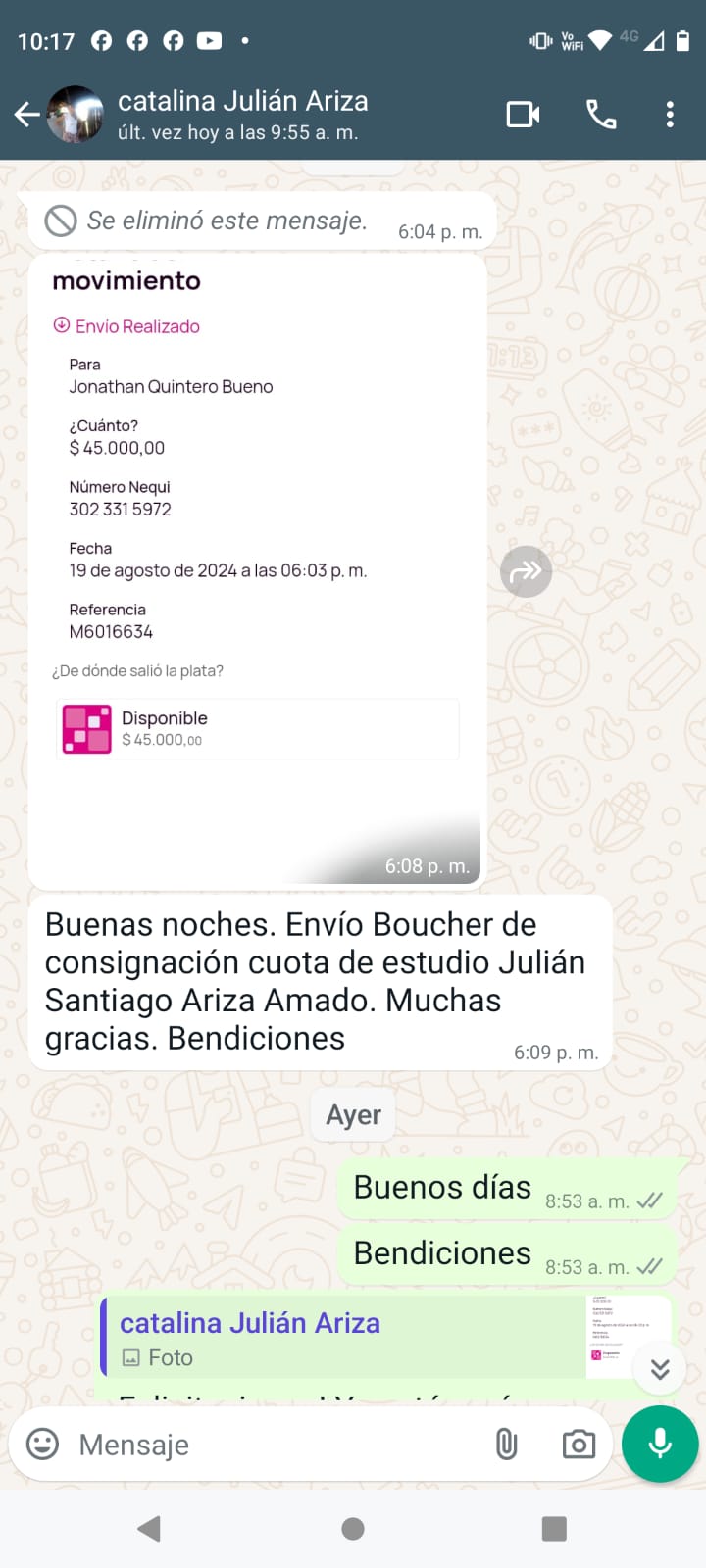Open the emoji picker
Screen dimensions: 706x1568
coord(42,1445)
